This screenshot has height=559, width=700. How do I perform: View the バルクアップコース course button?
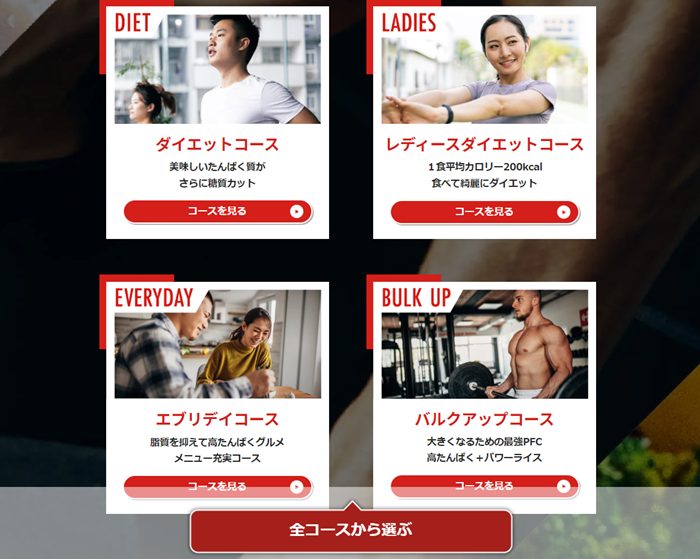(484, 486)
